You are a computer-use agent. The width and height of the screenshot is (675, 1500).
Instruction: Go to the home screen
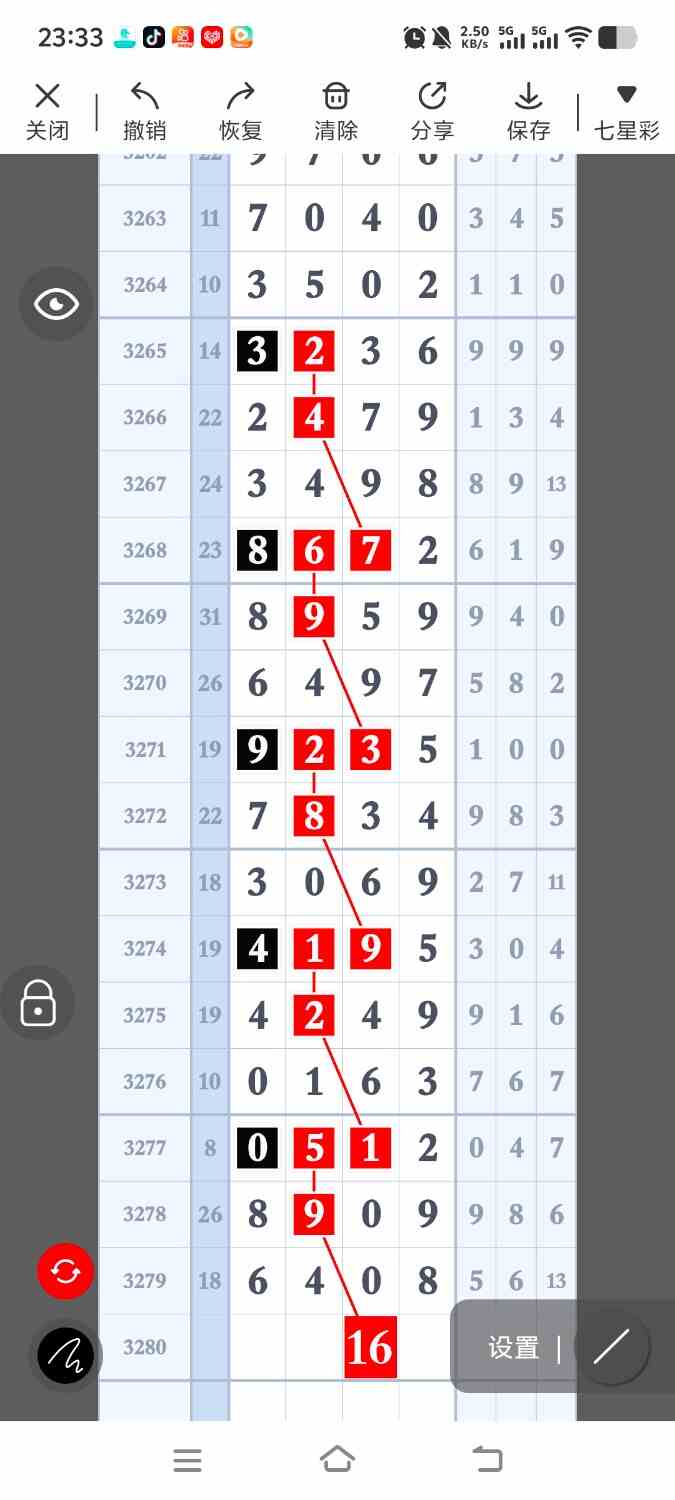tap(337, 1459)
